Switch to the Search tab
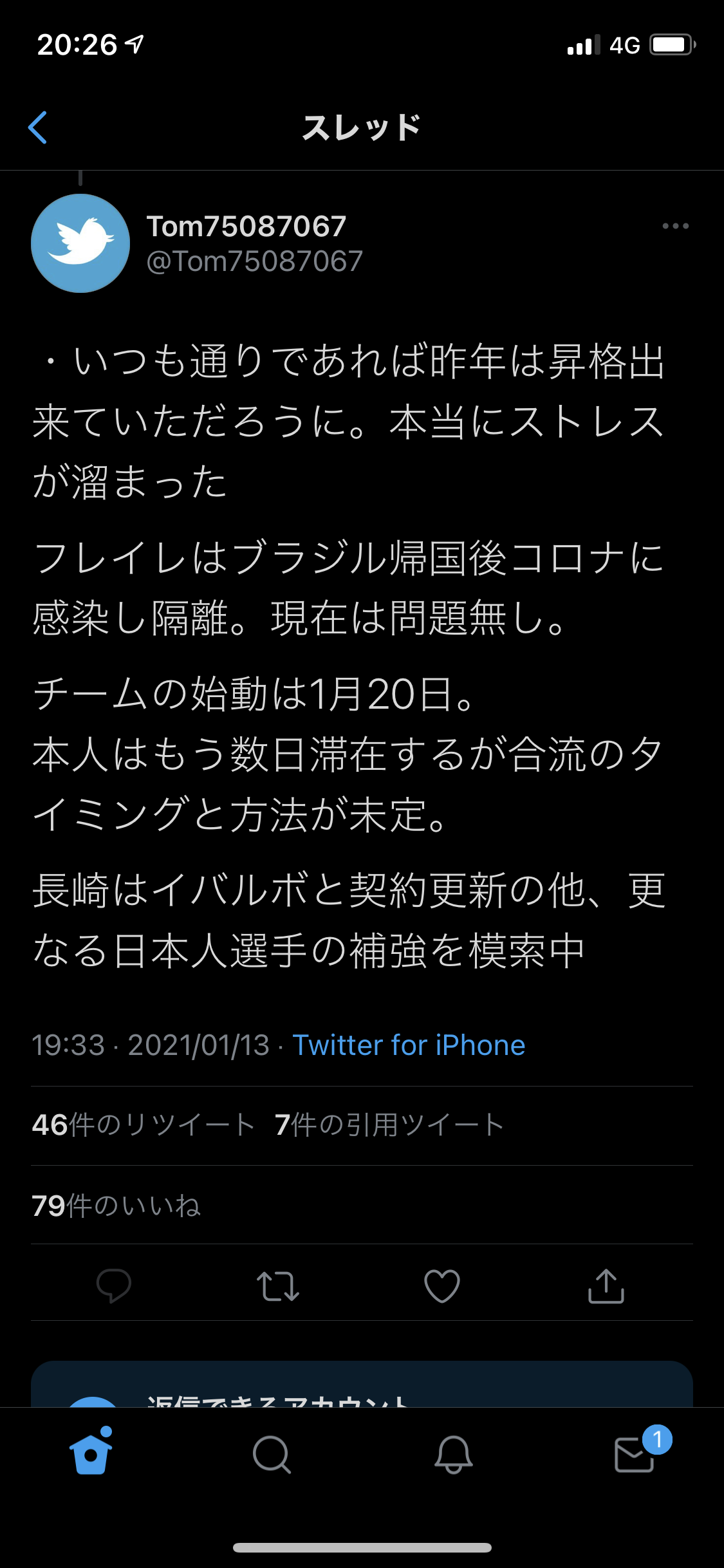 click(x=272, y=1455)
